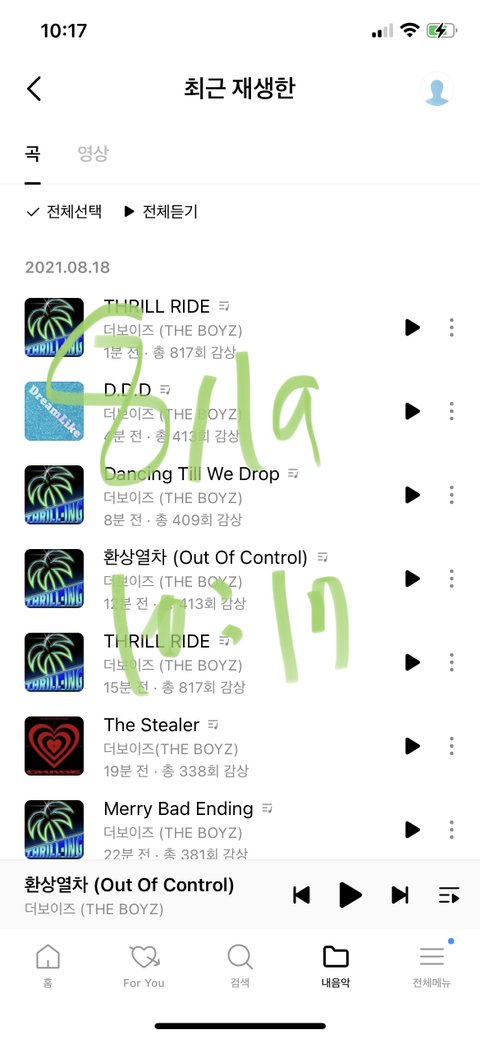Tap the mini player play button

(349, 895)
